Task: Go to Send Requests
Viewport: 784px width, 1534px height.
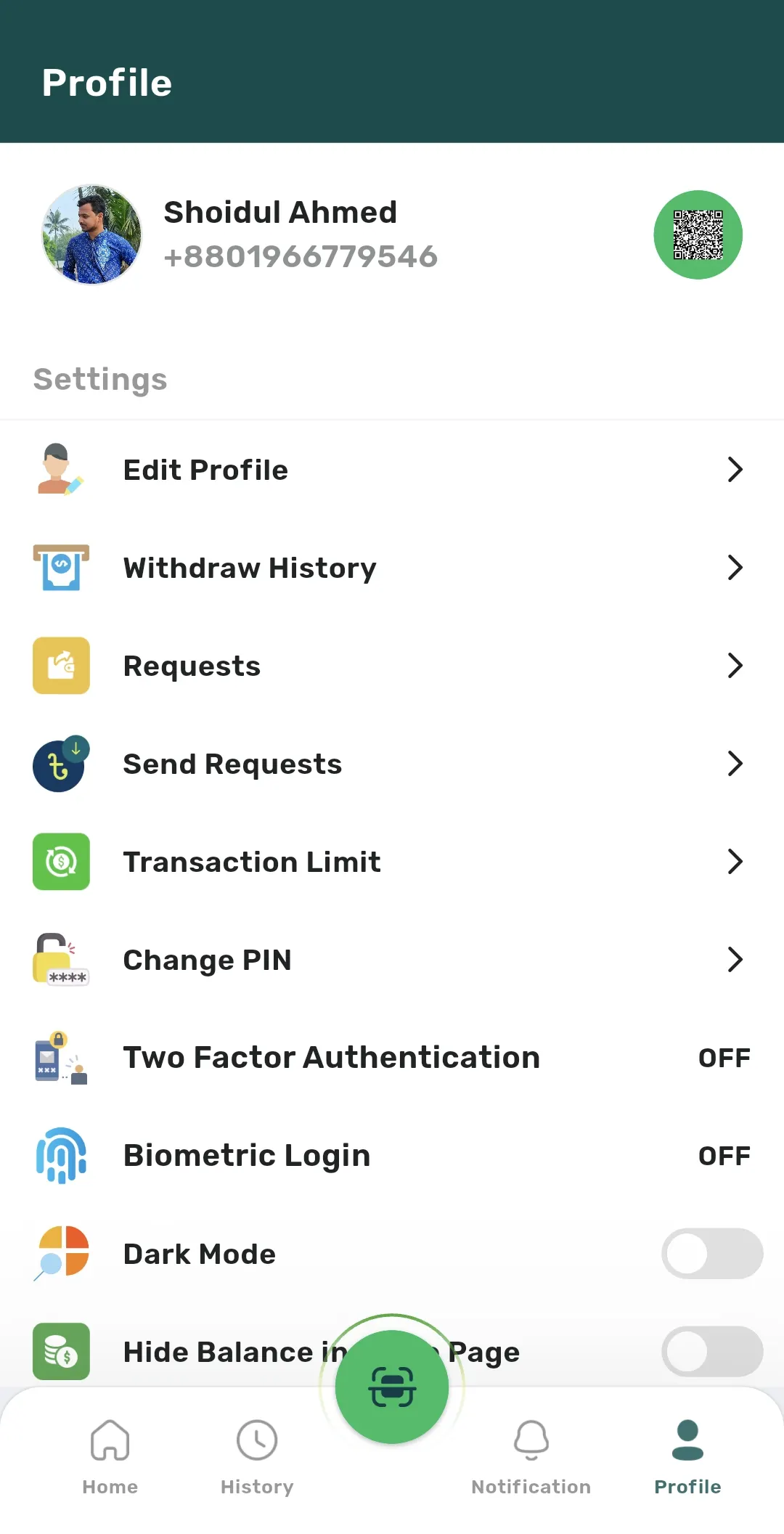Action: tap(392, 764)
